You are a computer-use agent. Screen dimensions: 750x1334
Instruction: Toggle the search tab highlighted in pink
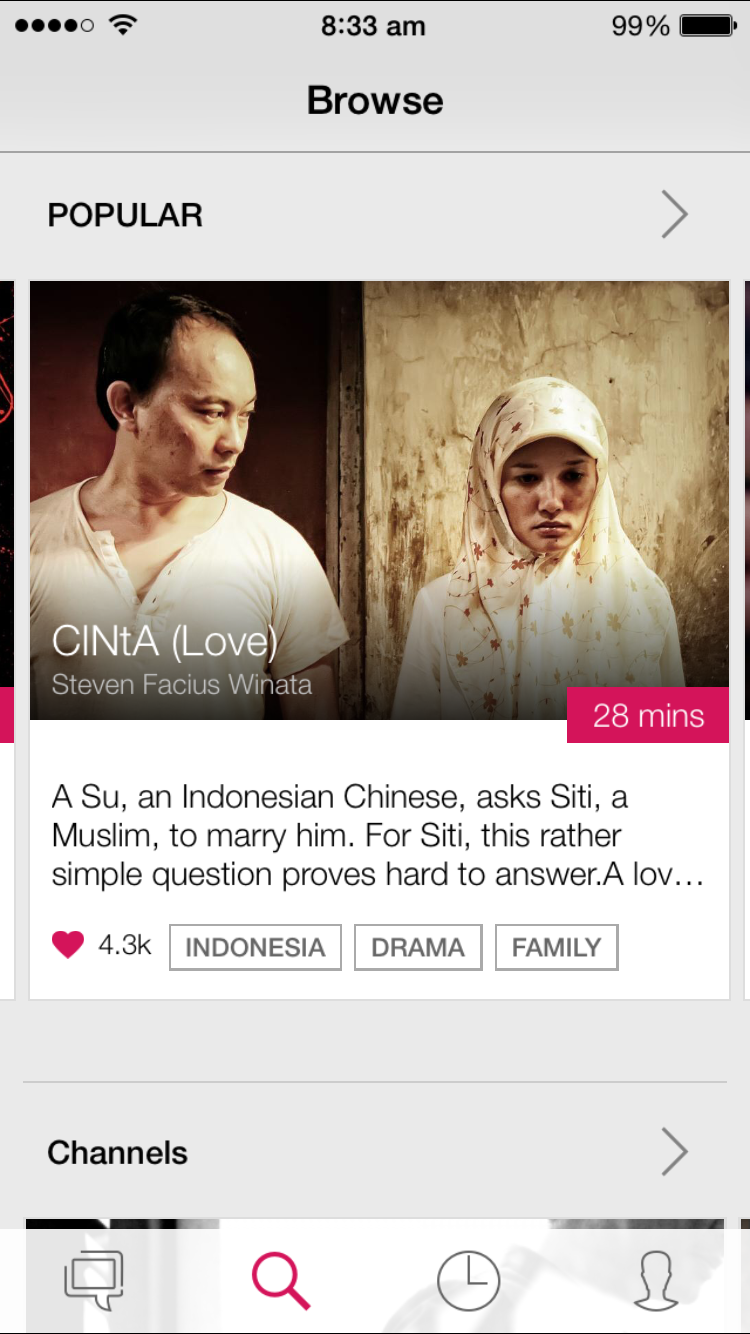click(x=280, y=1278)
